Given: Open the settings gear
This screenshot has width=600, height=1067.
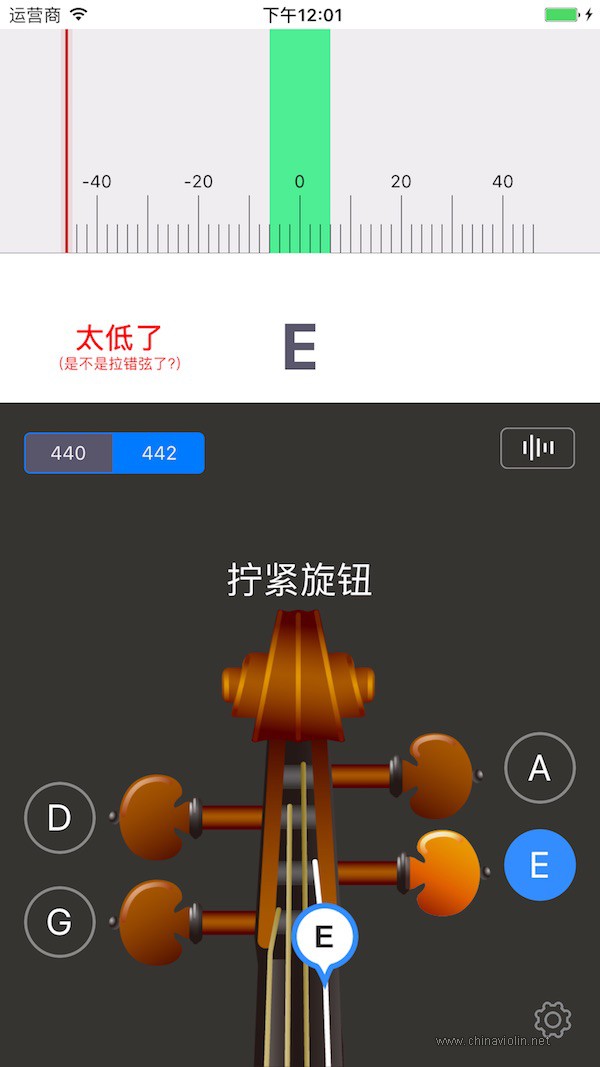Looking at the screenshot, I should (553, 1019).
